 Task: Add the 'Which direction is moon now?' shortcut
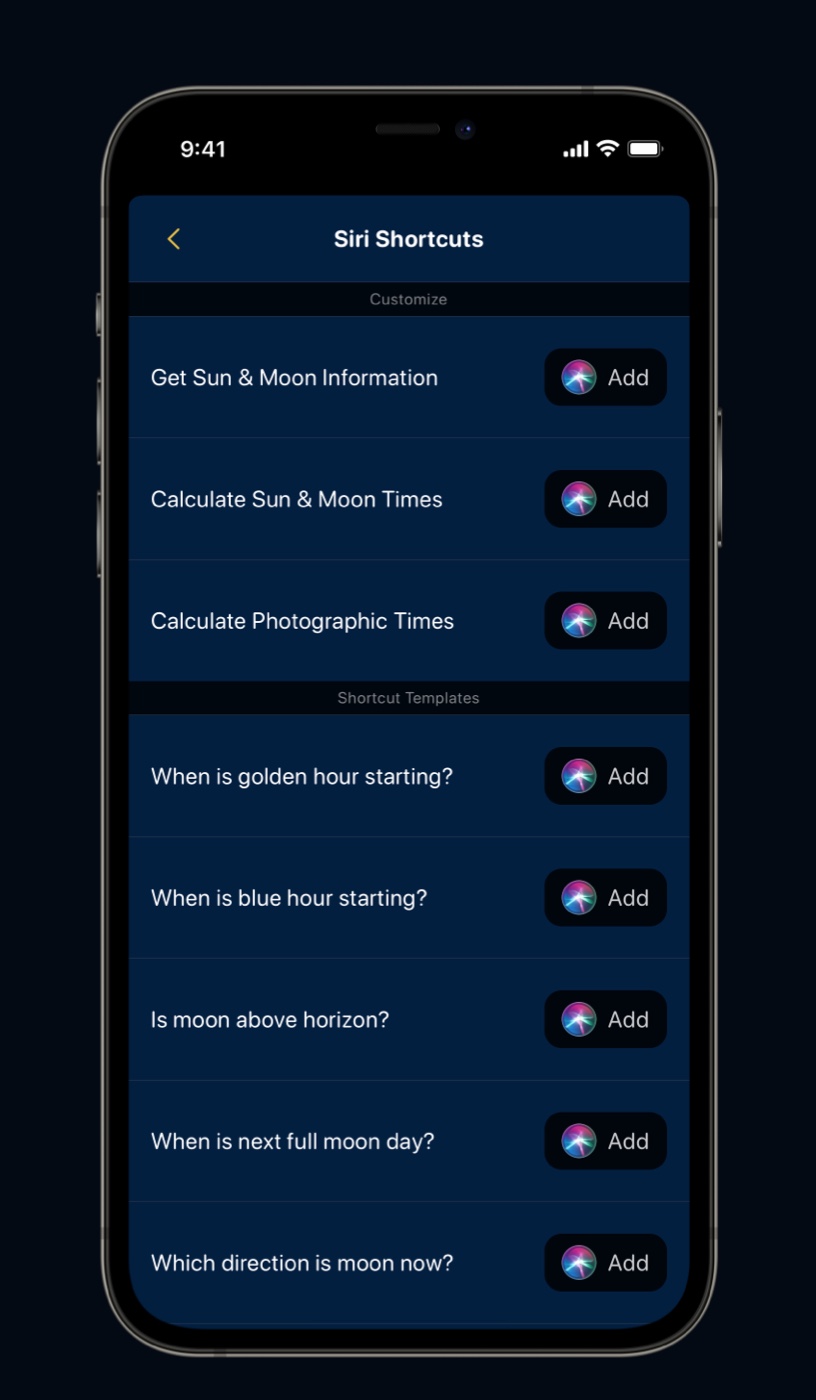click(x=605, y=1263)
